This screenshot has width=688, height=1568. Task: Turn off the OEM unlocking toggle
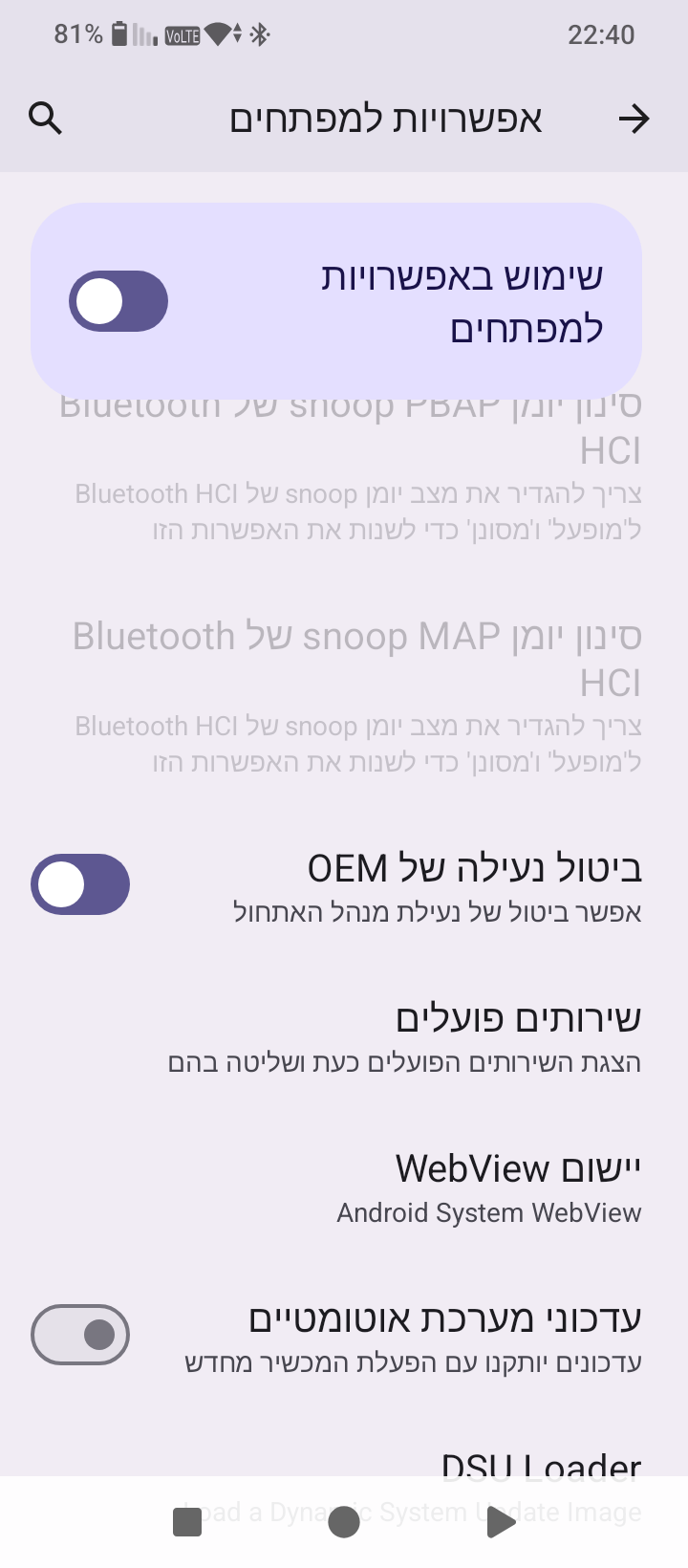(80, 884)
